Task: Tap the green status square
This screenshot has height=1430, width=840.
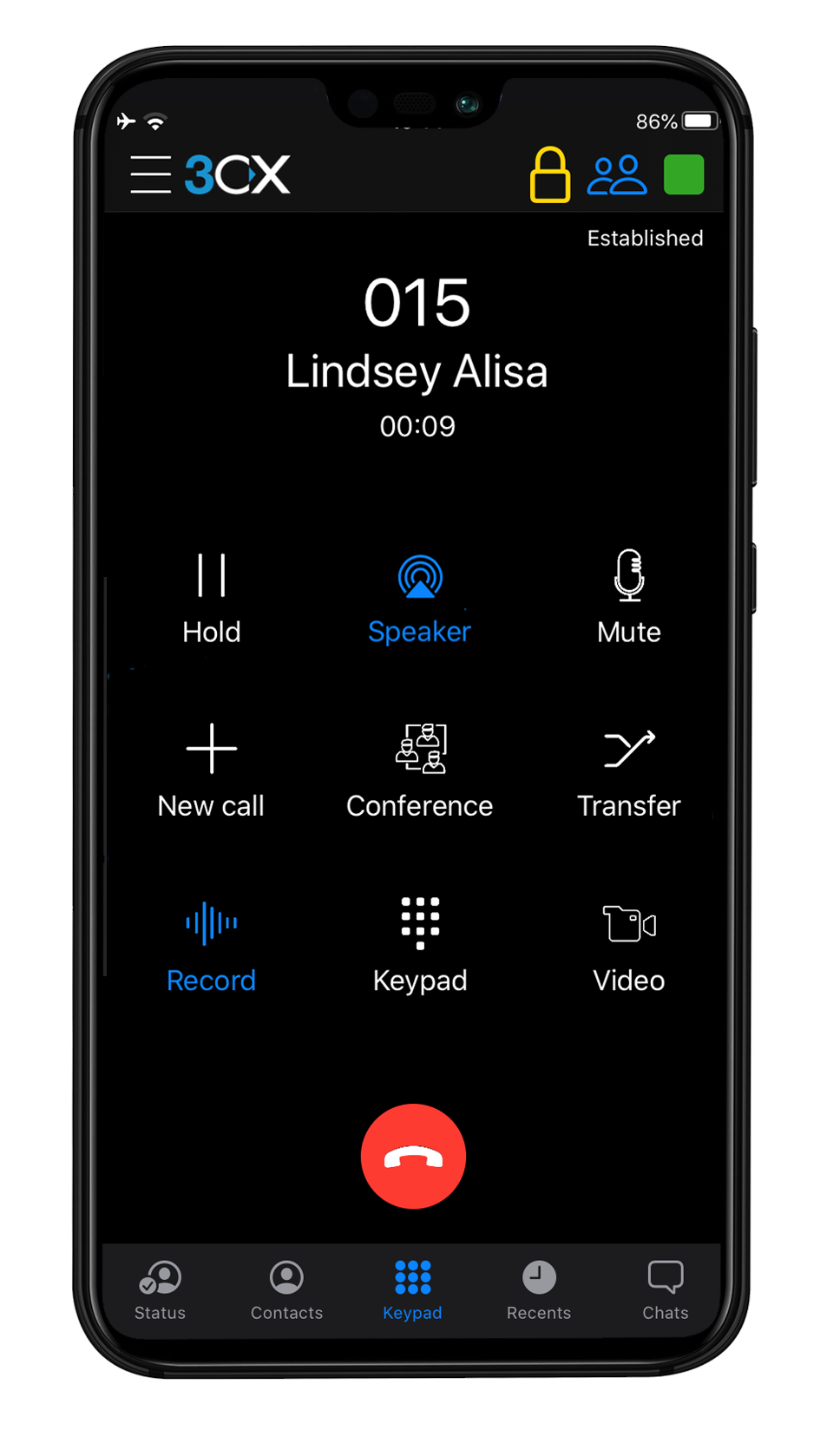Action: 684,174
